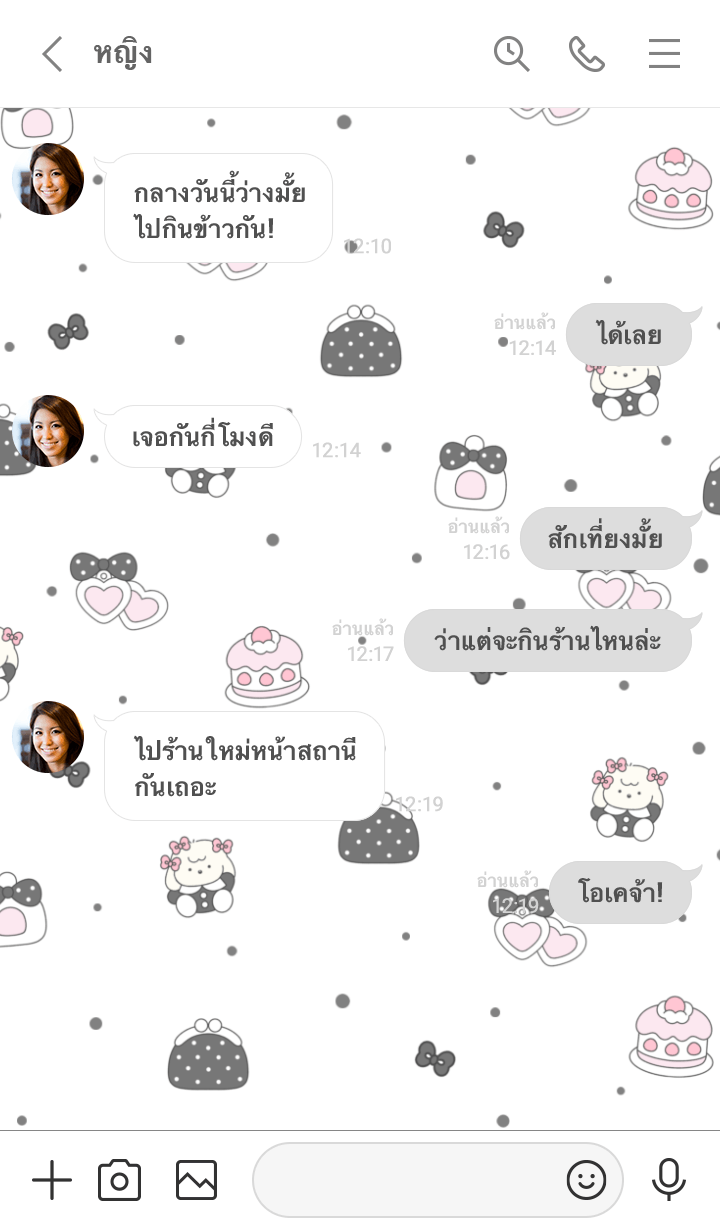This screenshot has width=720, height=1232.
Task: Open the emoji and sticker picker
Action: click(x=586, y=1181)
